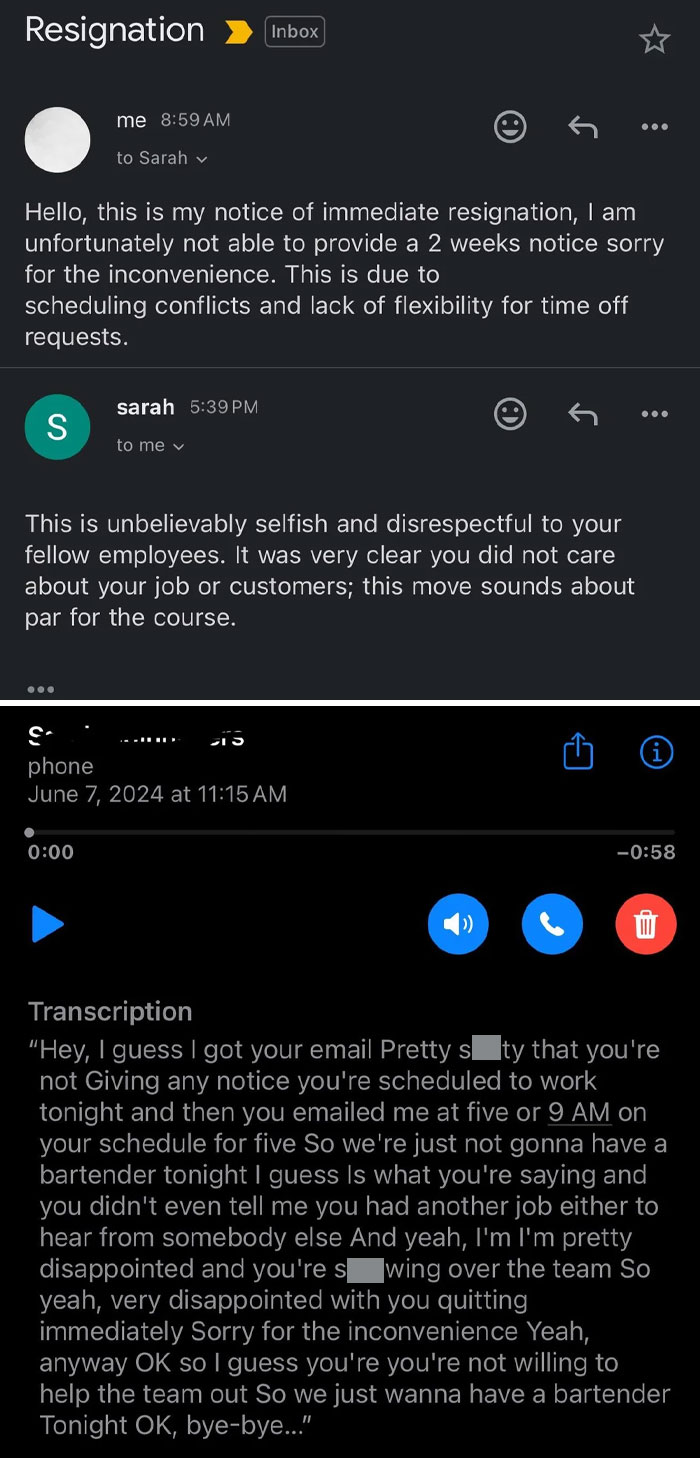Turn on speaker for the voicemail
Image resolution: width=700 pixels, height=1458 pixels.
[x=458, y=924]
